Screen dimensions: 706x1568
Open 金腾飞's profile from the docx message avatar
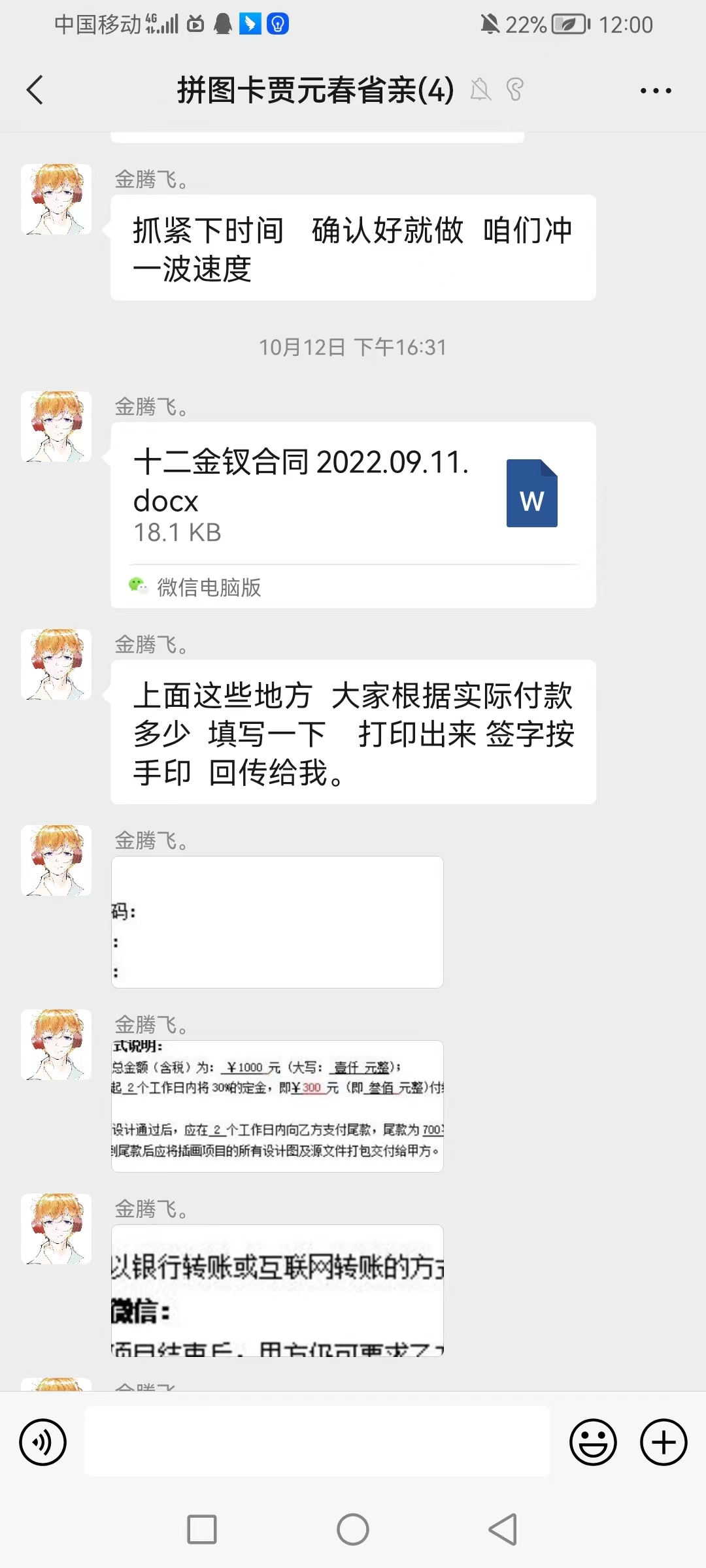coord(56,427)
